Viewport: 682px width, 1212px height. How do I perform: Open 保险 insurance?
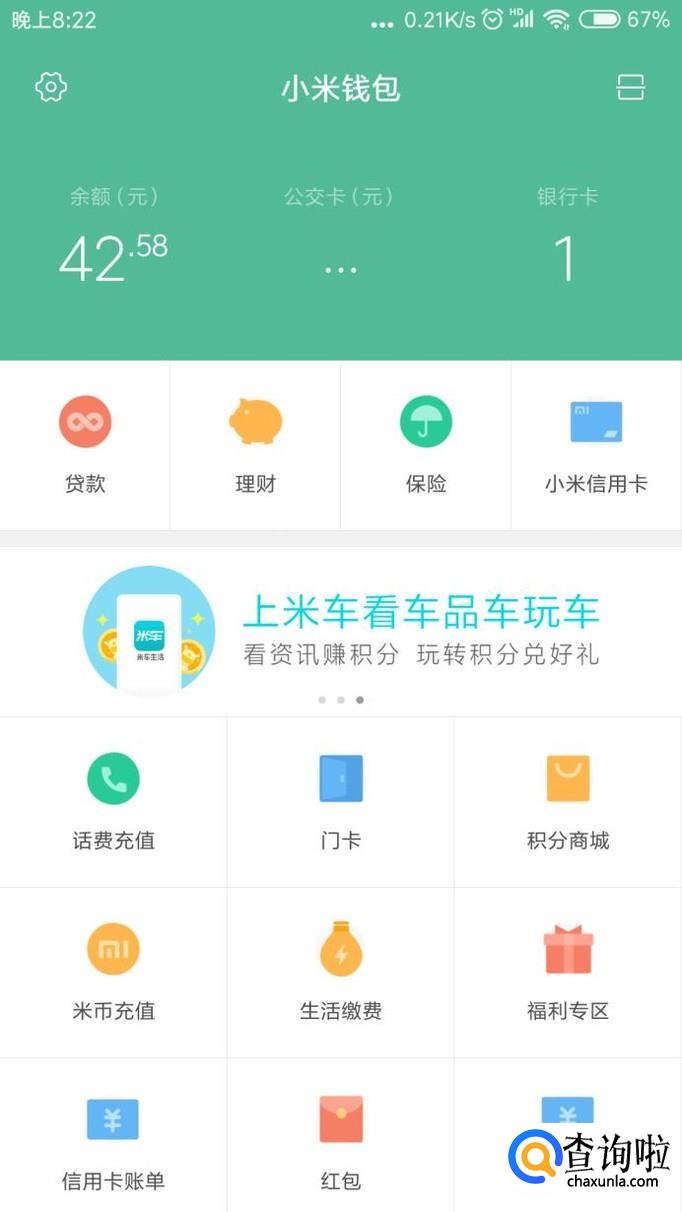pos(426,445)
